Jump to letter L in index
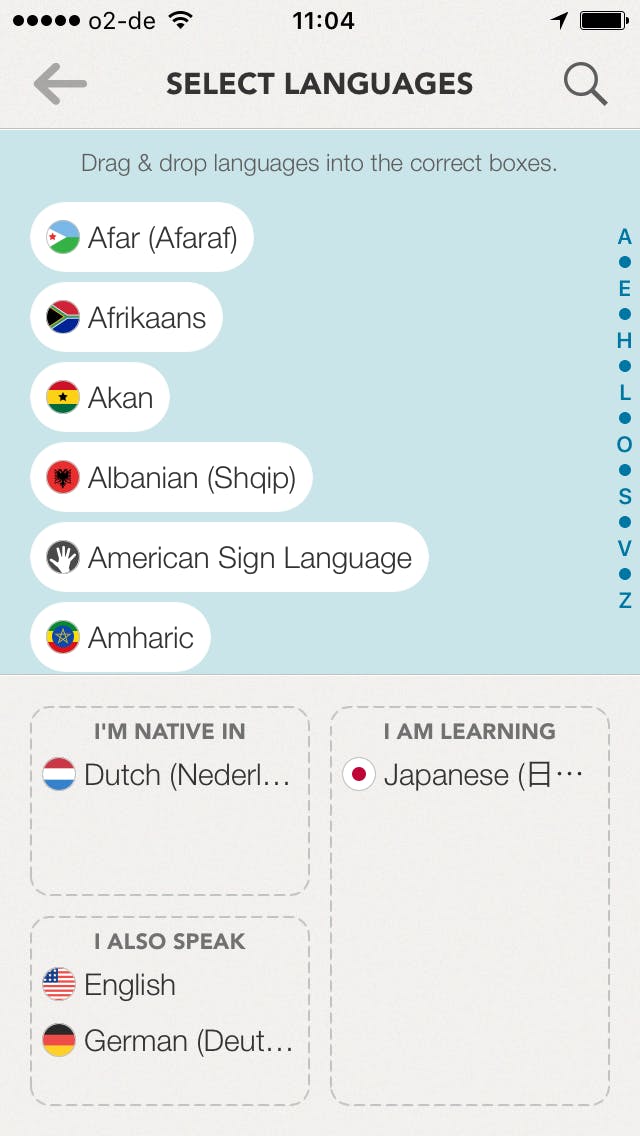This screenshot has width=640, height=1136. click(625, 393)
